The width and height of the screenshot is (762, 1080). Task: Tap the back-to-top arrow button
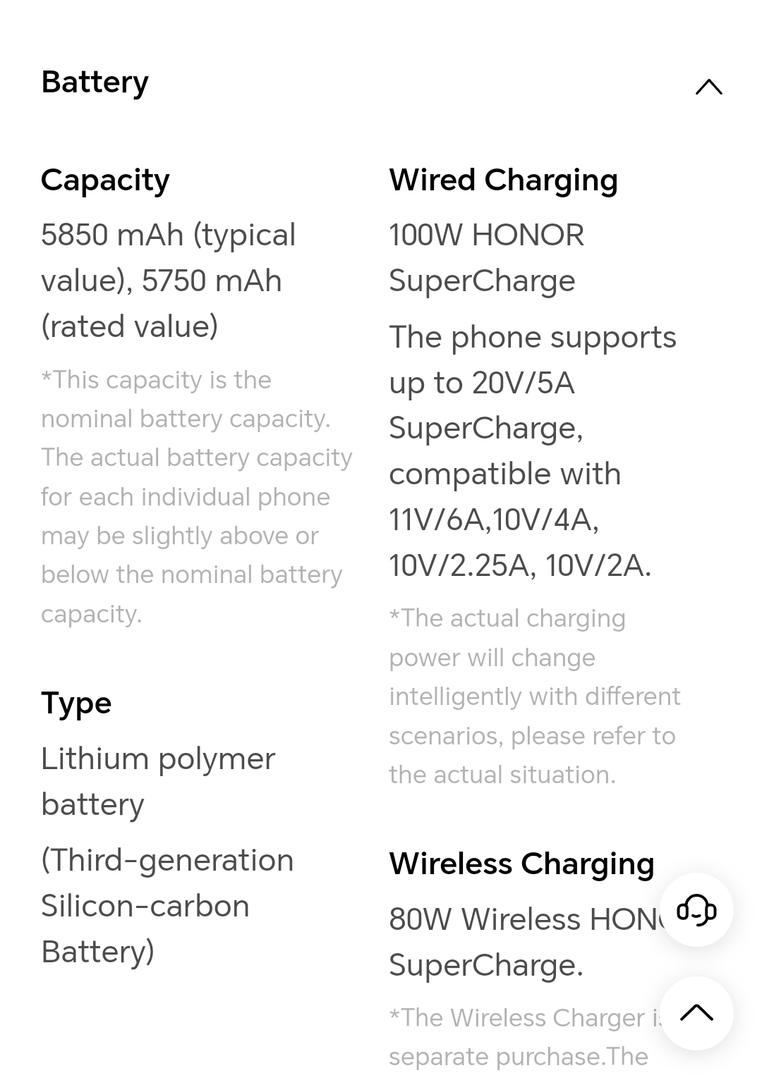[x=696, y=1012]
